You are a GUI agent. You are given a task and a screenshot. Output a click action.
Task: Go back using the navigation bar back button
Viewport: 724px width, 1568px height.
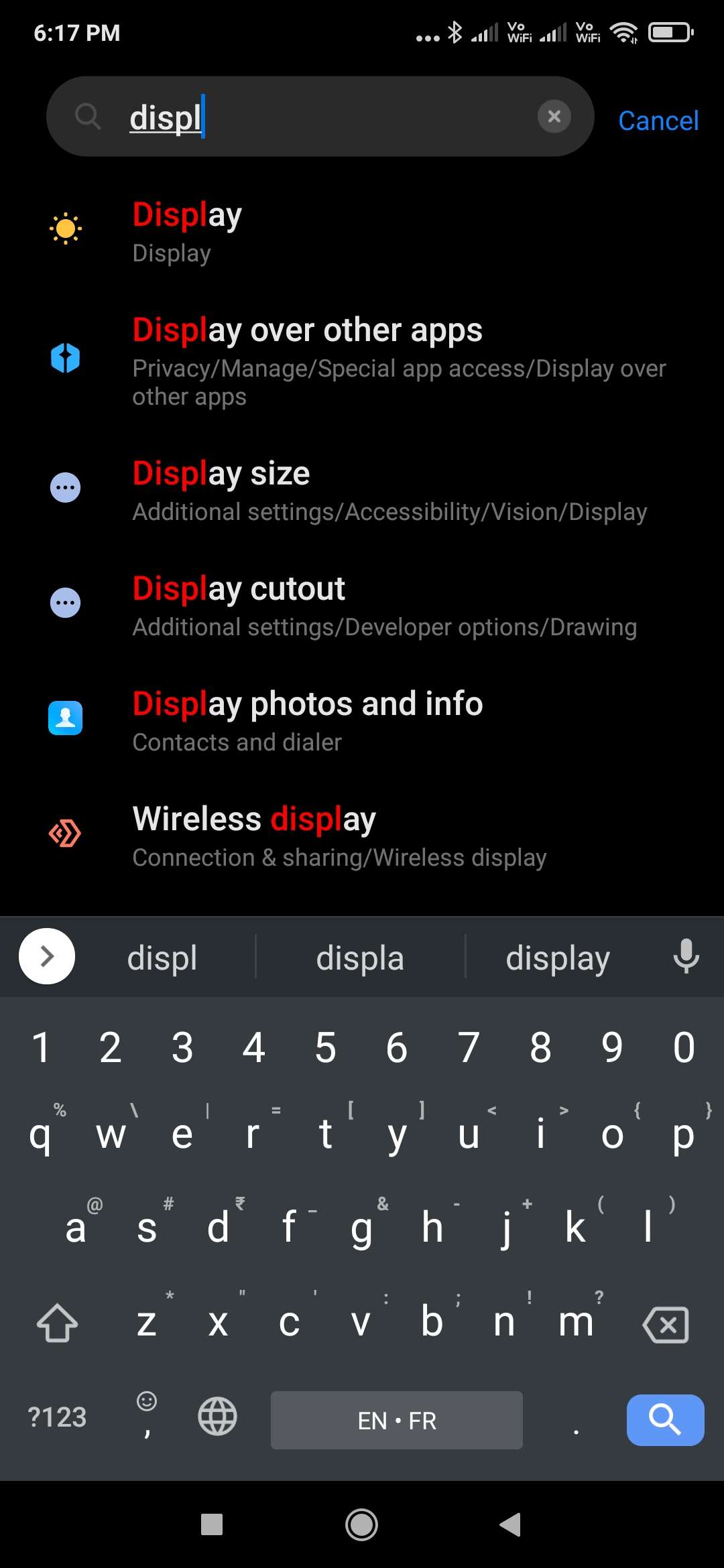point(511,1524)
